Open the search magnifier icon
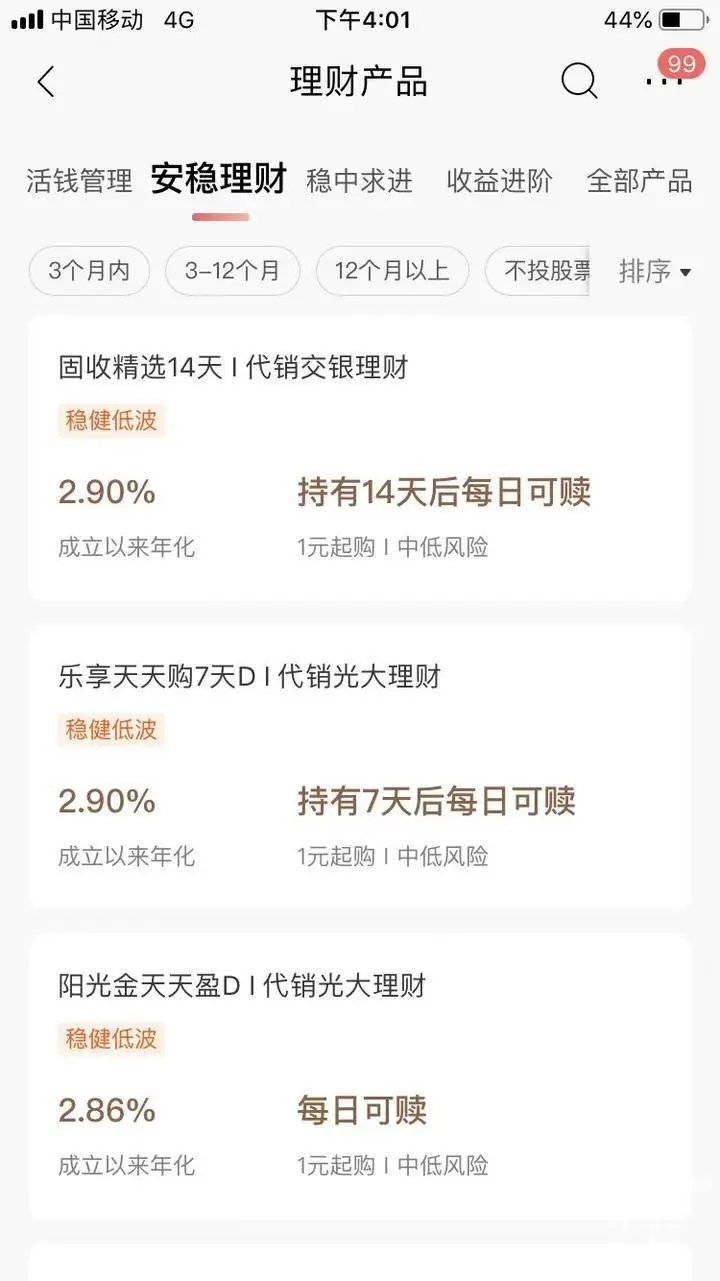Screen dimensions: 720x1281 click(x=578, y=81)
